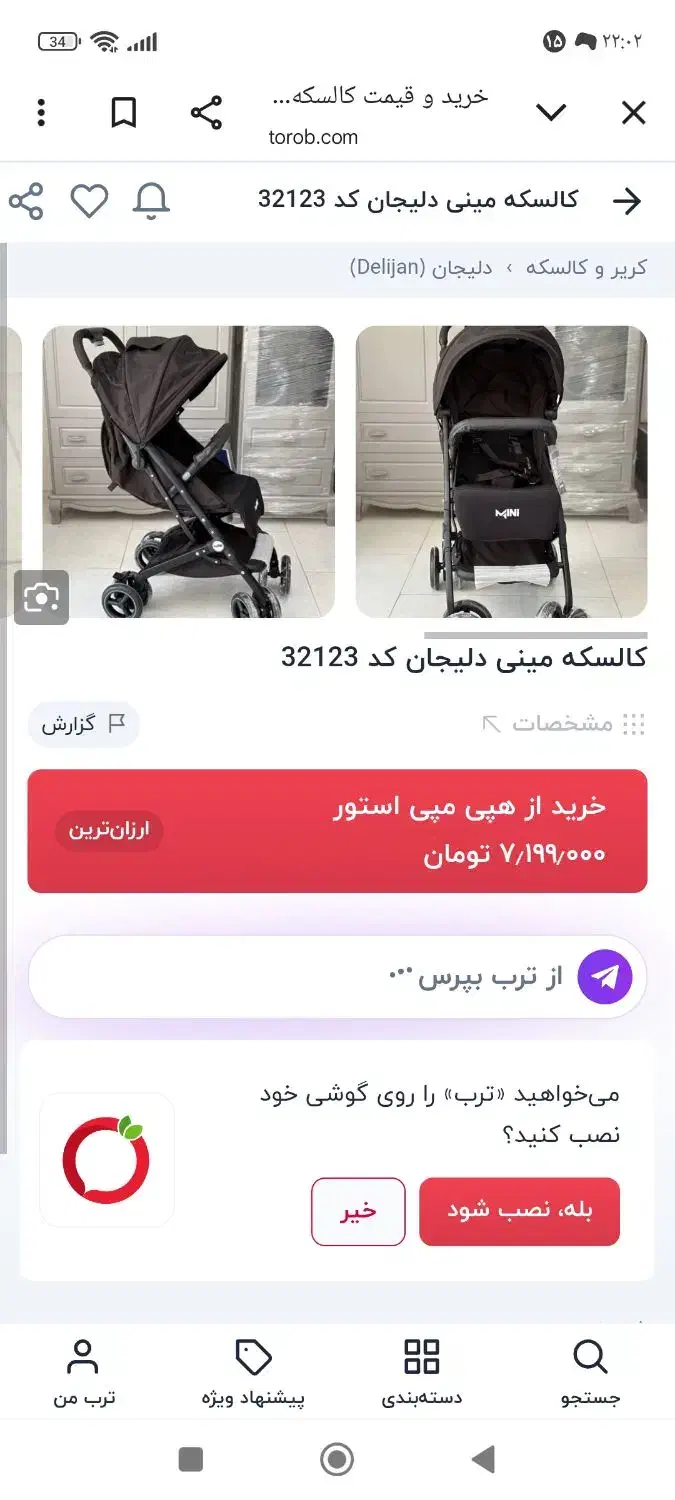The width and height of the screenshot is (675, 1500).
Task: Share this product via the header share icon
Action: click(26, 201)
